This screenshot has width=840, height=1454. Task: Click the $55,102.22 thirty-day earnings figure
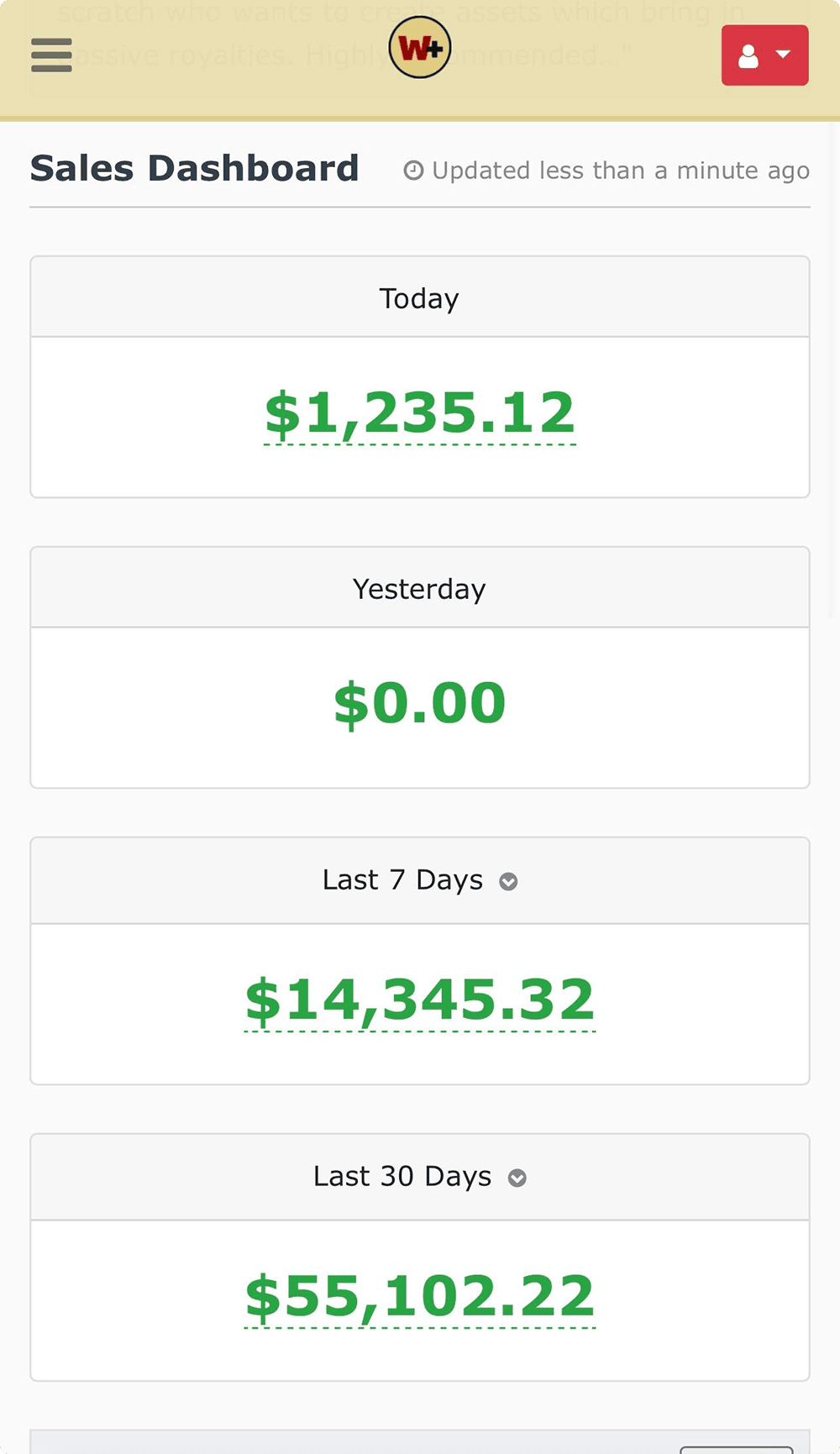click(x=419, y=1294)
